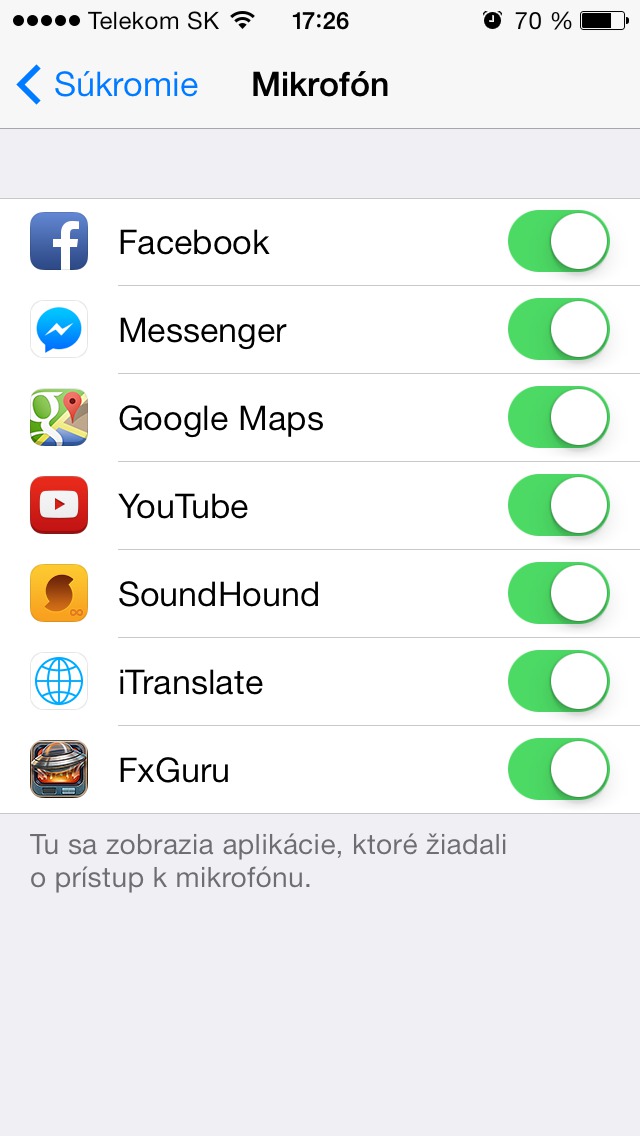Switch off YouTube microphone access
640x1136 pixels.
[558, 506]
